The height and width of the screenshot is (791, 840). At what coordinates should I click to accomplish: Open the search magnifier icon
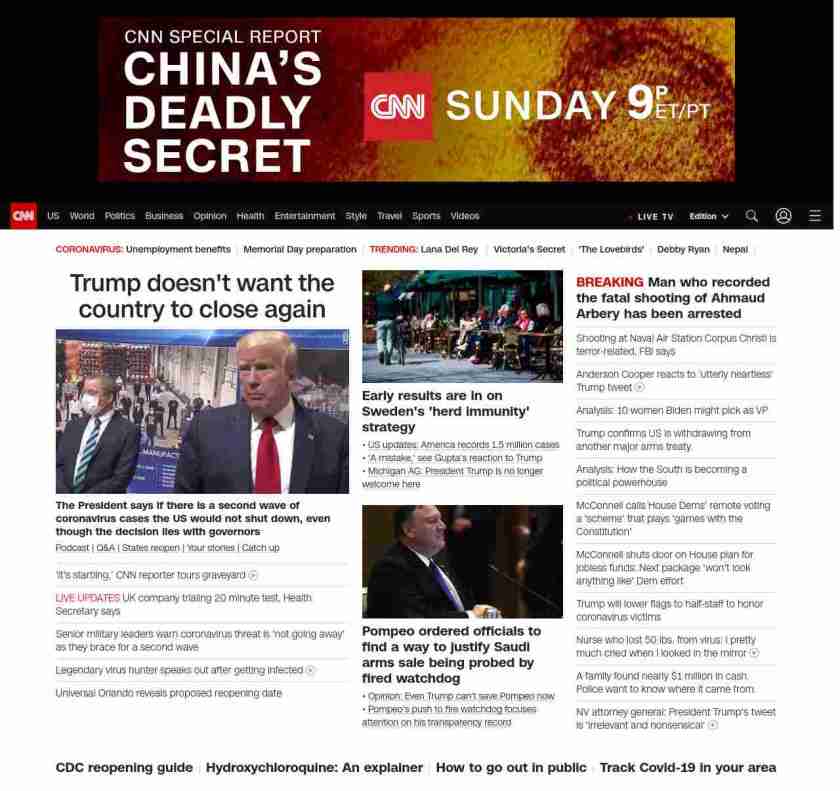752,216
